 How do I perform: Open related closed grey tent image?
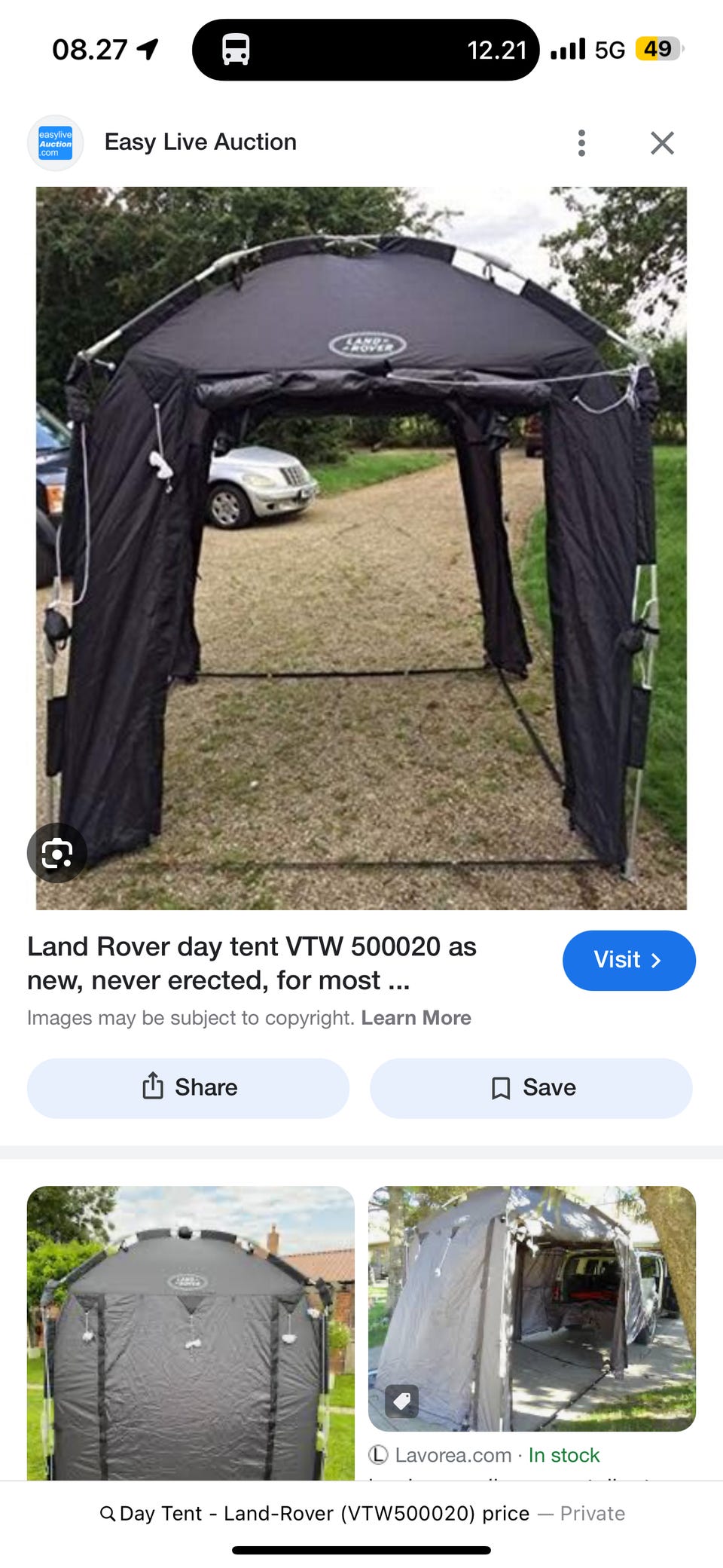pyautogui.click(x=191, y=1332)
